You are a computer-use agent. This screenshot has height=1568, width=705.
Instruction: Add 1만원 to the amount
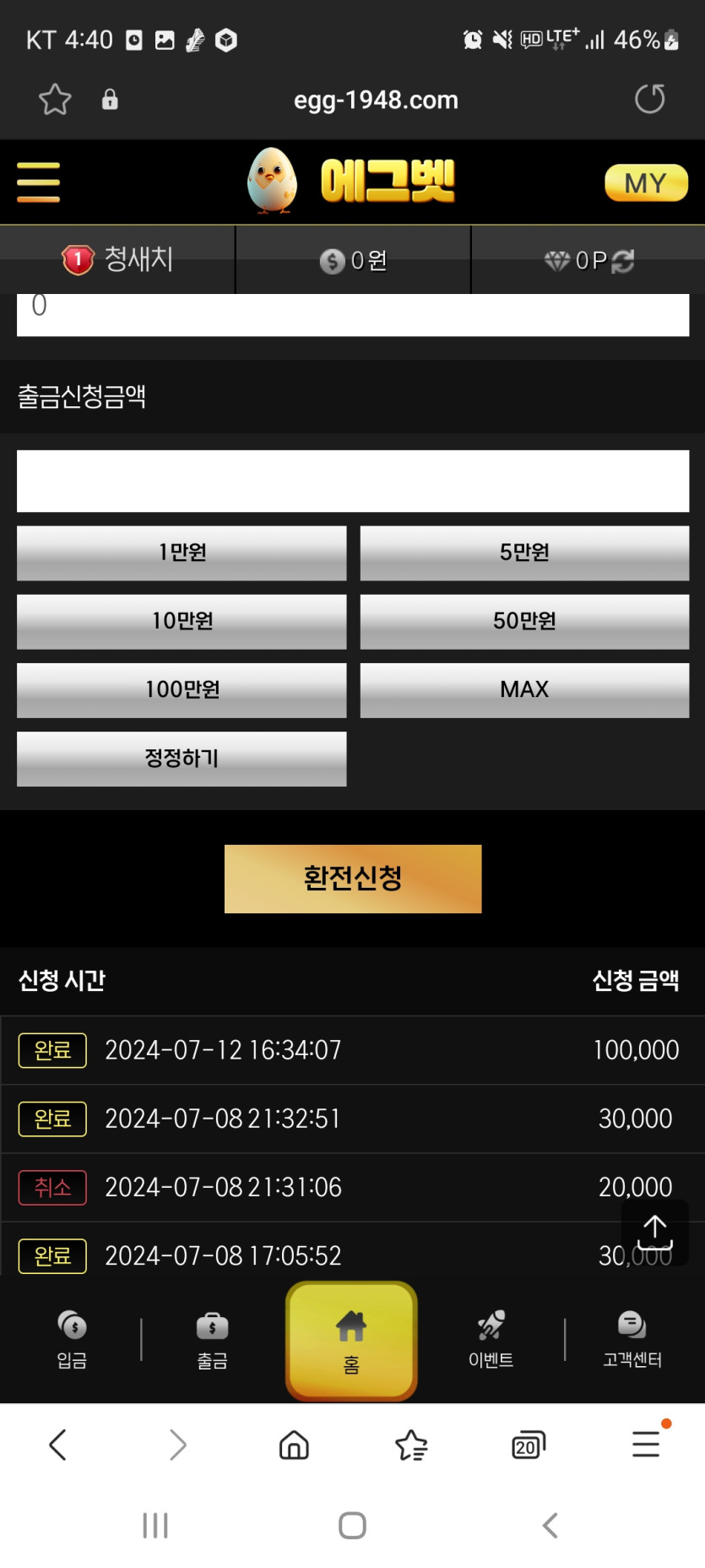click(x=182, y=553)
